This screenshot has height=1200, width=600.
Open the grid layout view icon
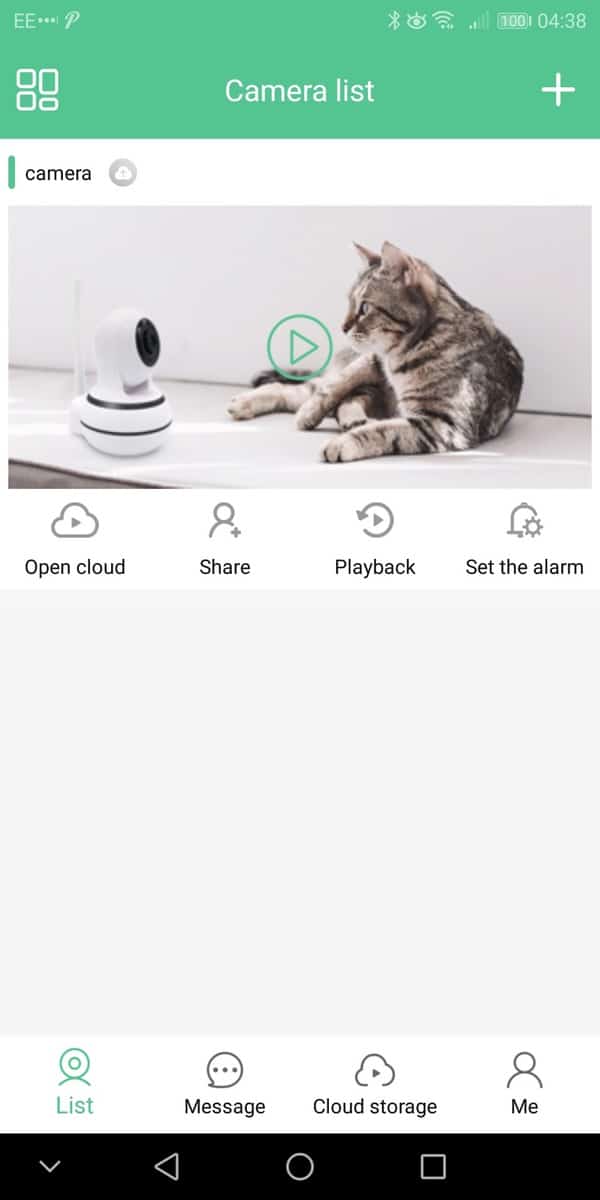38,90
